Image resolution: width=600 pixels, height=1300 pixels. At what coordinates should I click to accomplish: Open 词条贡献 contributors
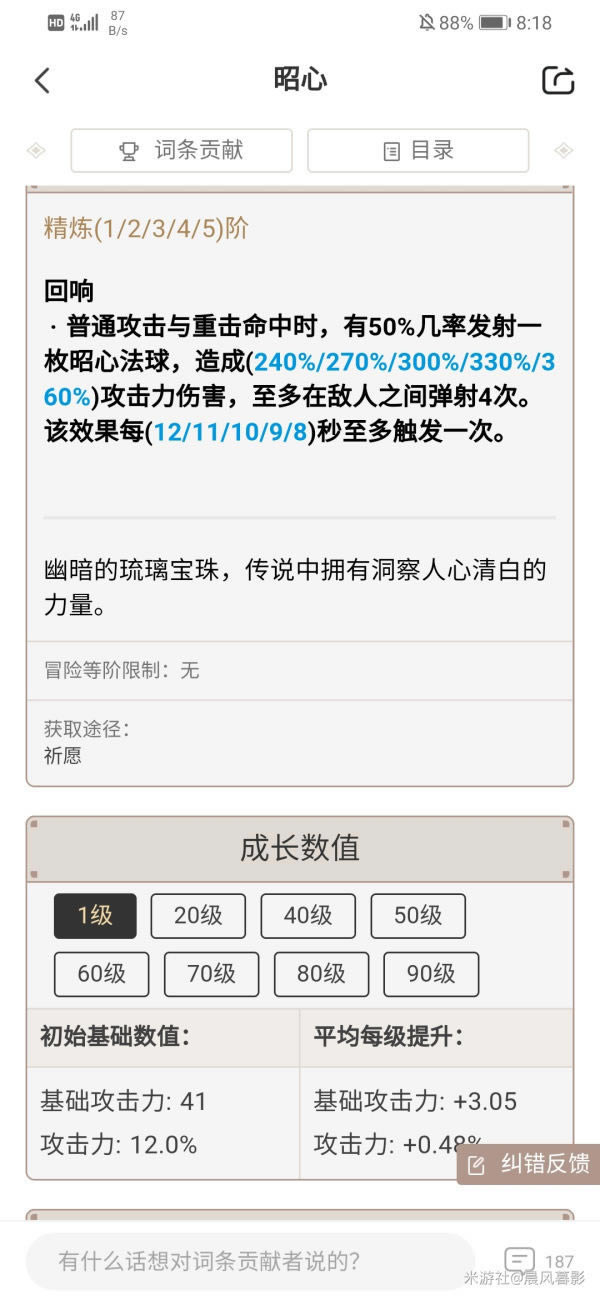click(x=181, y=151)
